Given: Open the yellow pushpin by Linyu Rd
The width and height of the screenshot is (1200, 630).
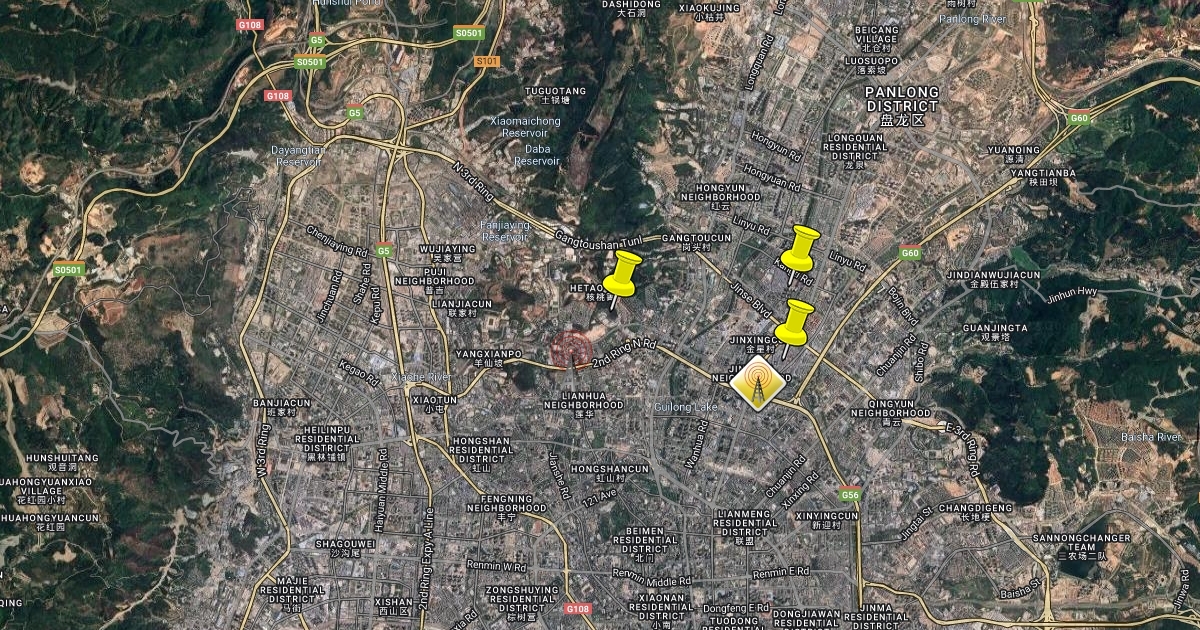Looking at the screenshot, I should 802,247.
